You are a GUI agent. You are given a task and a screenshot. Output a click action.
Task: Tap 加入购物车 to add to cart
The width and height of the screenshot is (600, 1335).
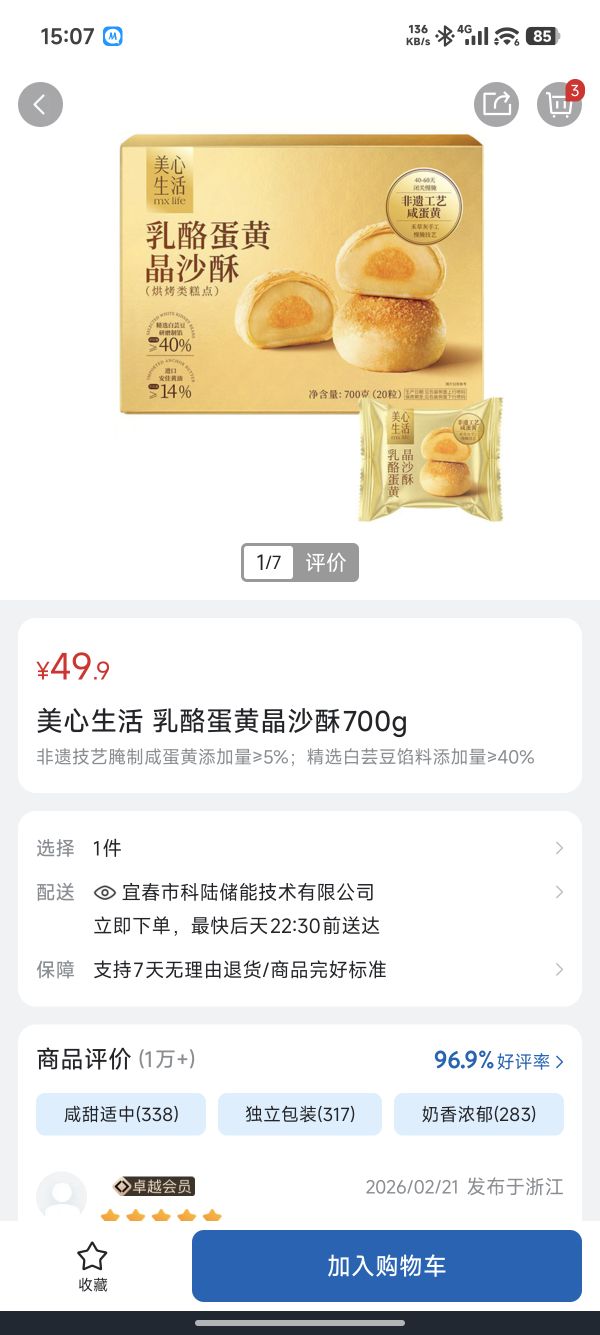[386, 1266]
